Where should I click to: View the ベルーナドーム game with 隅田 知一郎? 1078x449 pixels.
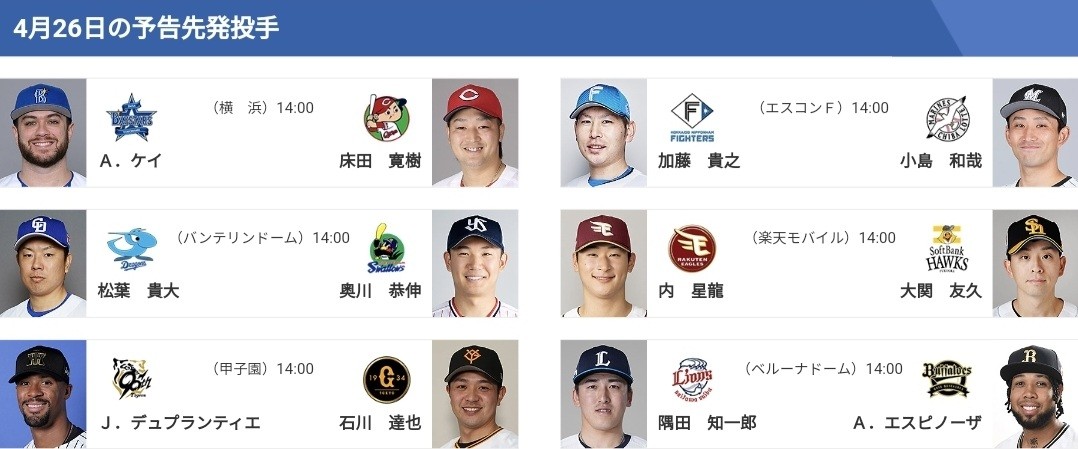(x=819, y=394)
